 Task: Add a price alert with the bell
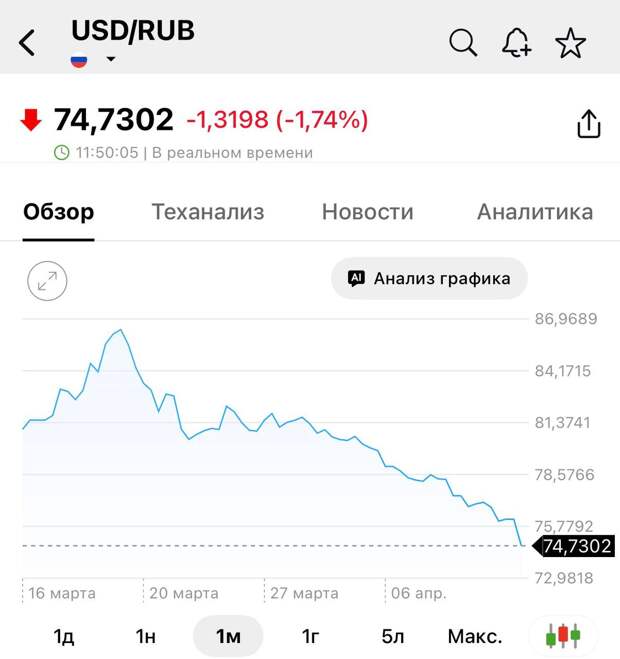pyautogui.click(x=516, y=43)
